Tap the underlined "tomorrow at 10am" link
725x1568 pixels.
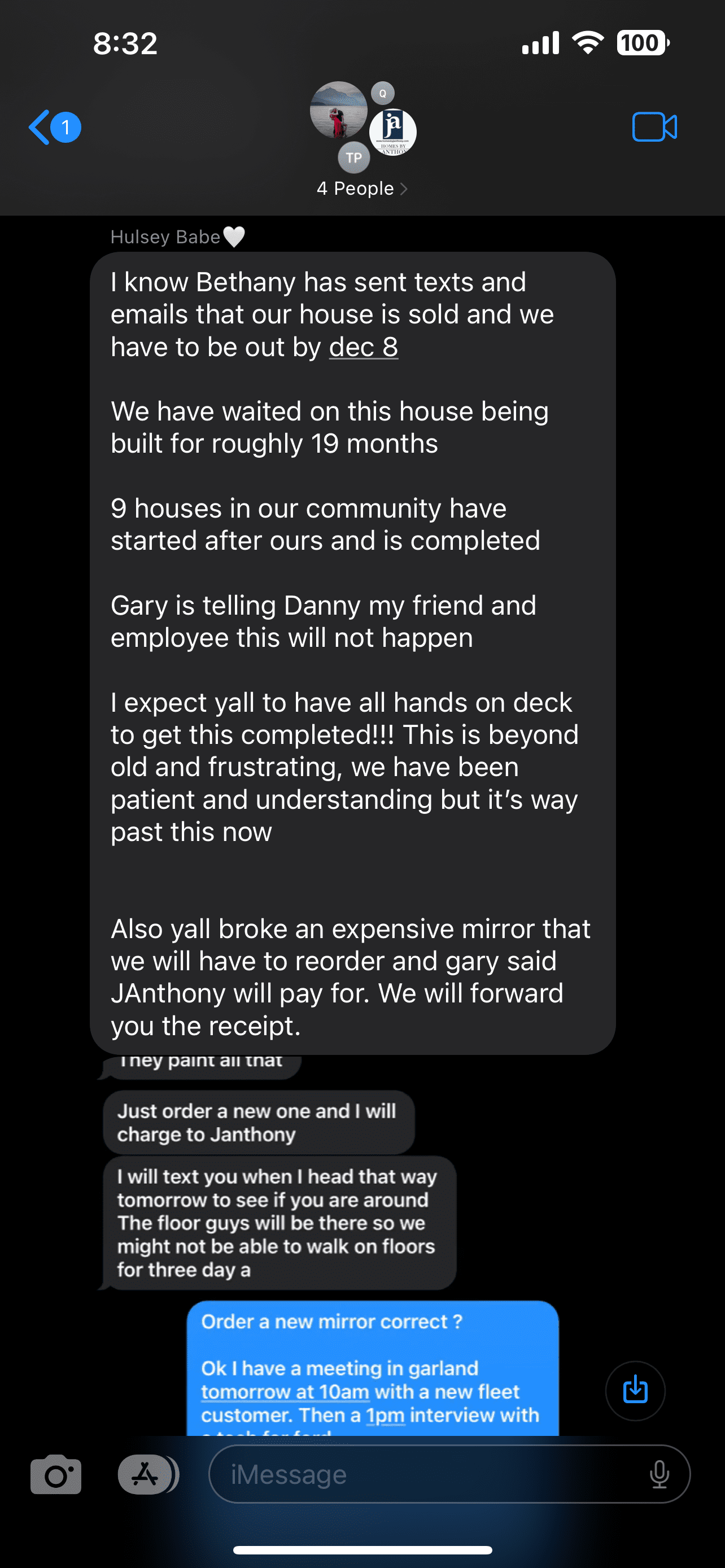click(285, 1392)
